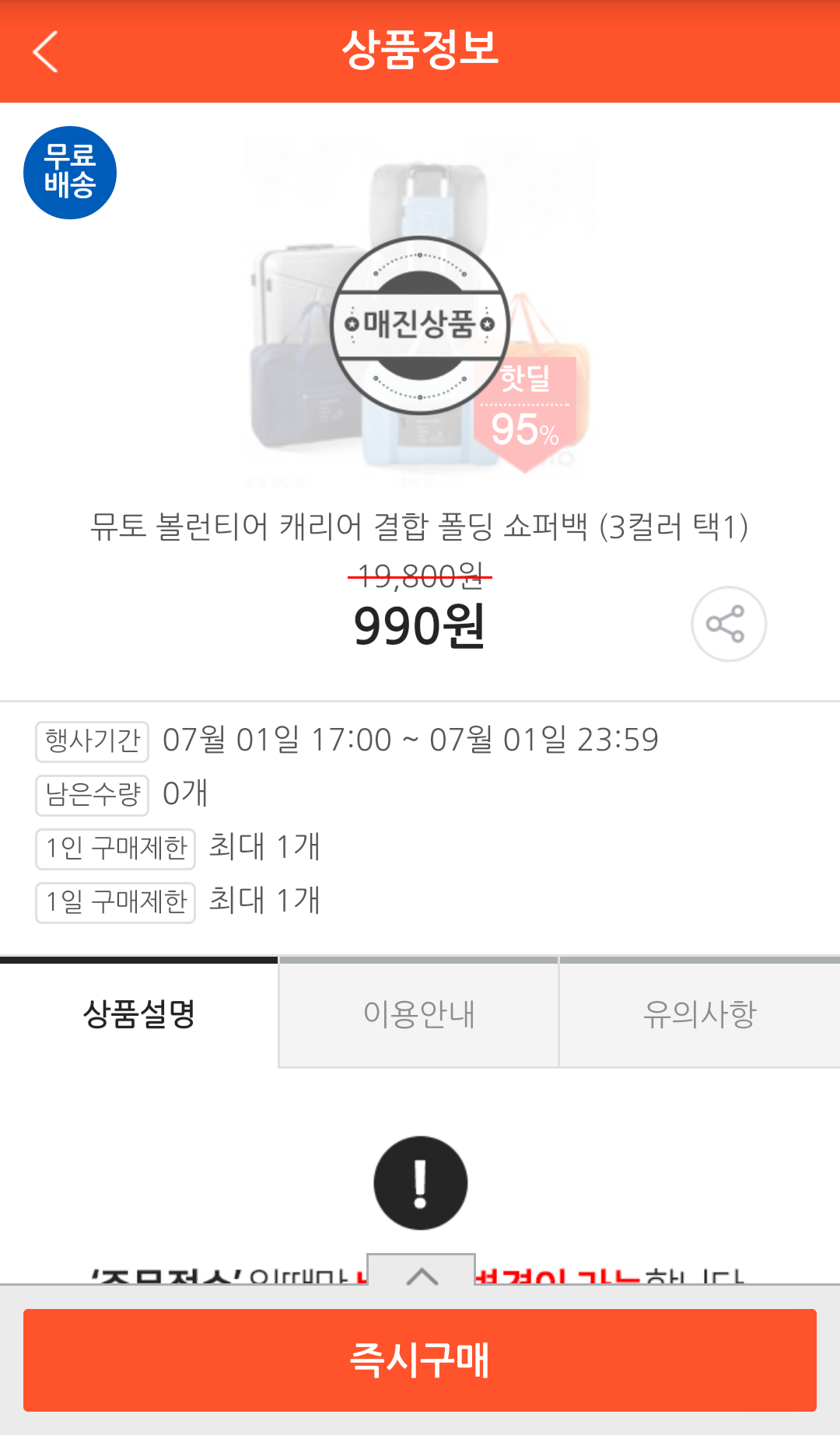Expand the bottom purchase panel
Image resolution: width=840 pixels, height=1435 pixels.
click(x=421, y=1272)
